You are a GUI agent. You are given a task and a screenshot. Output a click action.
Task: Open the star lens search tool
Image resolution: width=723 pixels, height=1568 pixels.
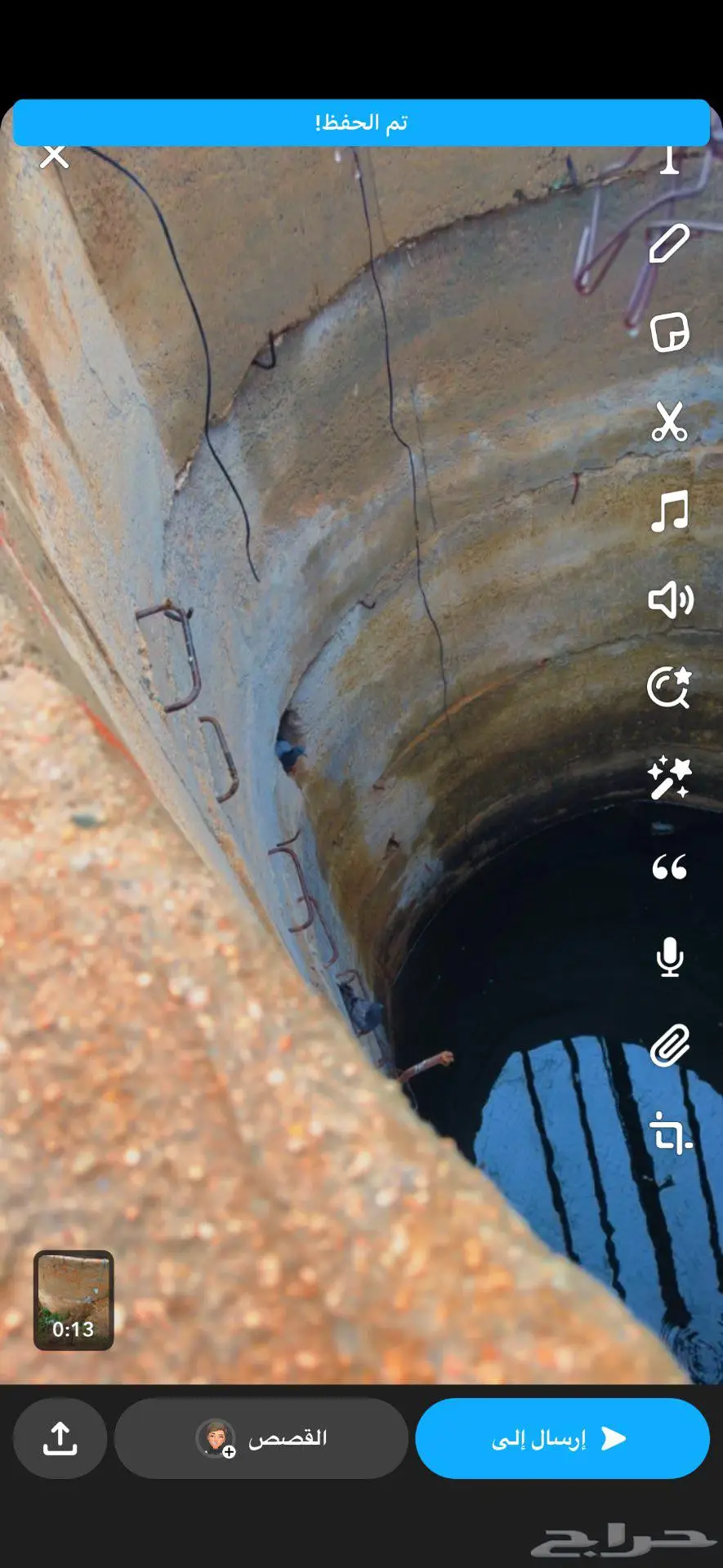(669, 687)
